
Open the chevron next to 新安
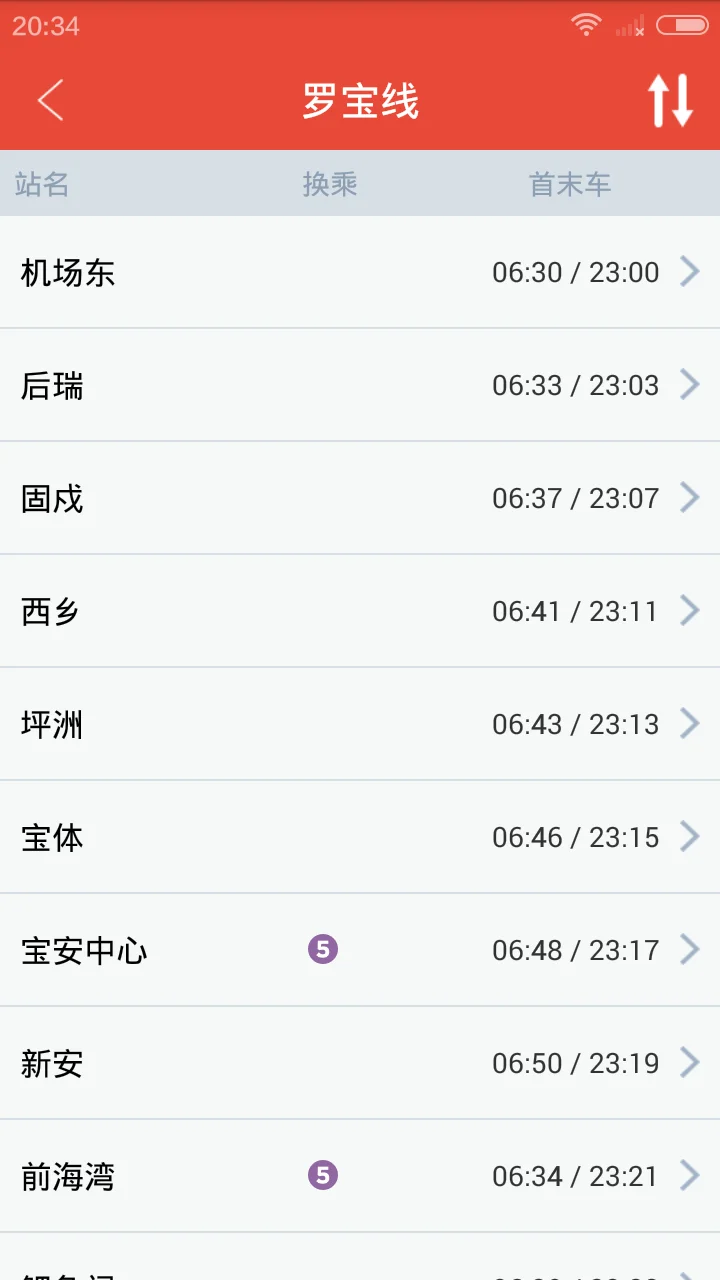tap(690, 1063)
